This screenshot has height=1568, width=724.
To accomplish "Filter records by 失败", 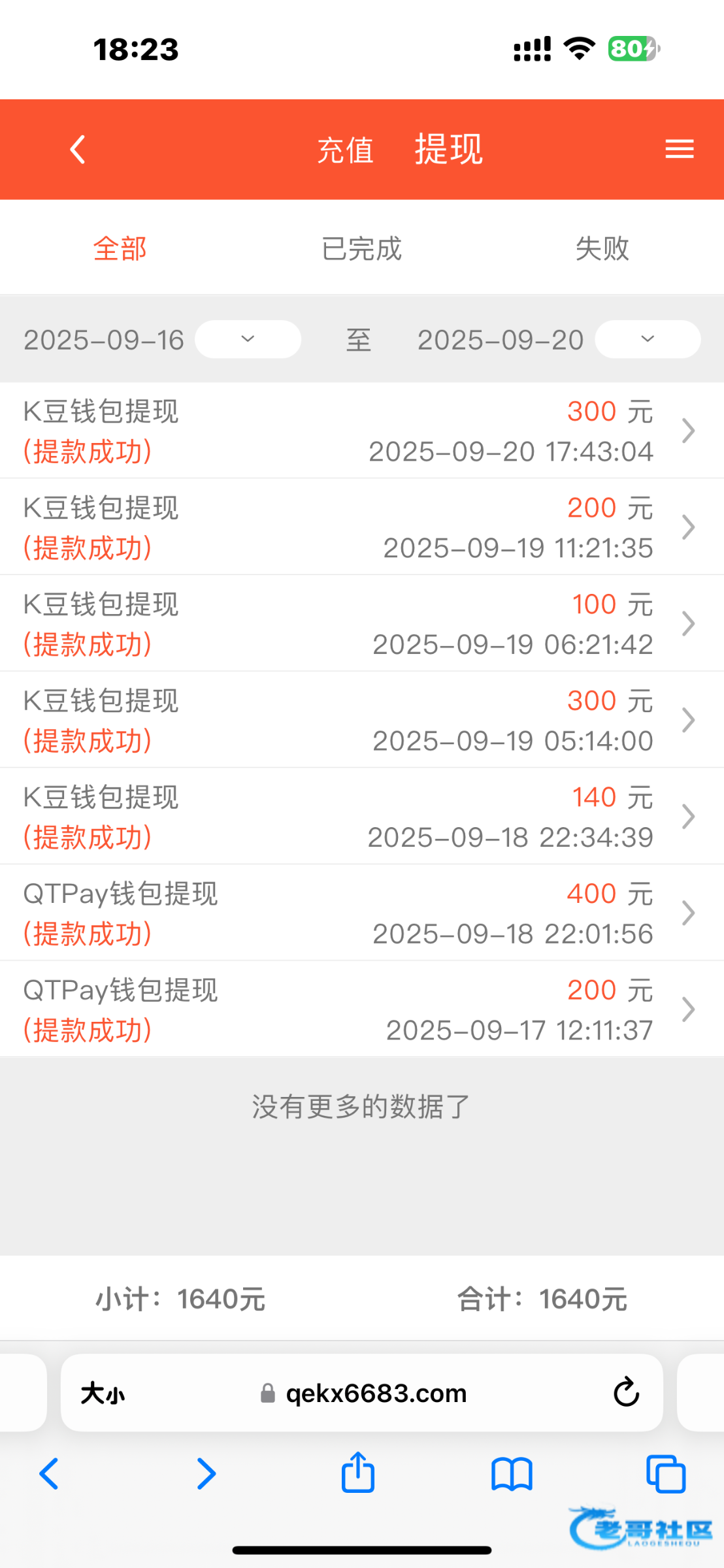I will tap(602, 249).
